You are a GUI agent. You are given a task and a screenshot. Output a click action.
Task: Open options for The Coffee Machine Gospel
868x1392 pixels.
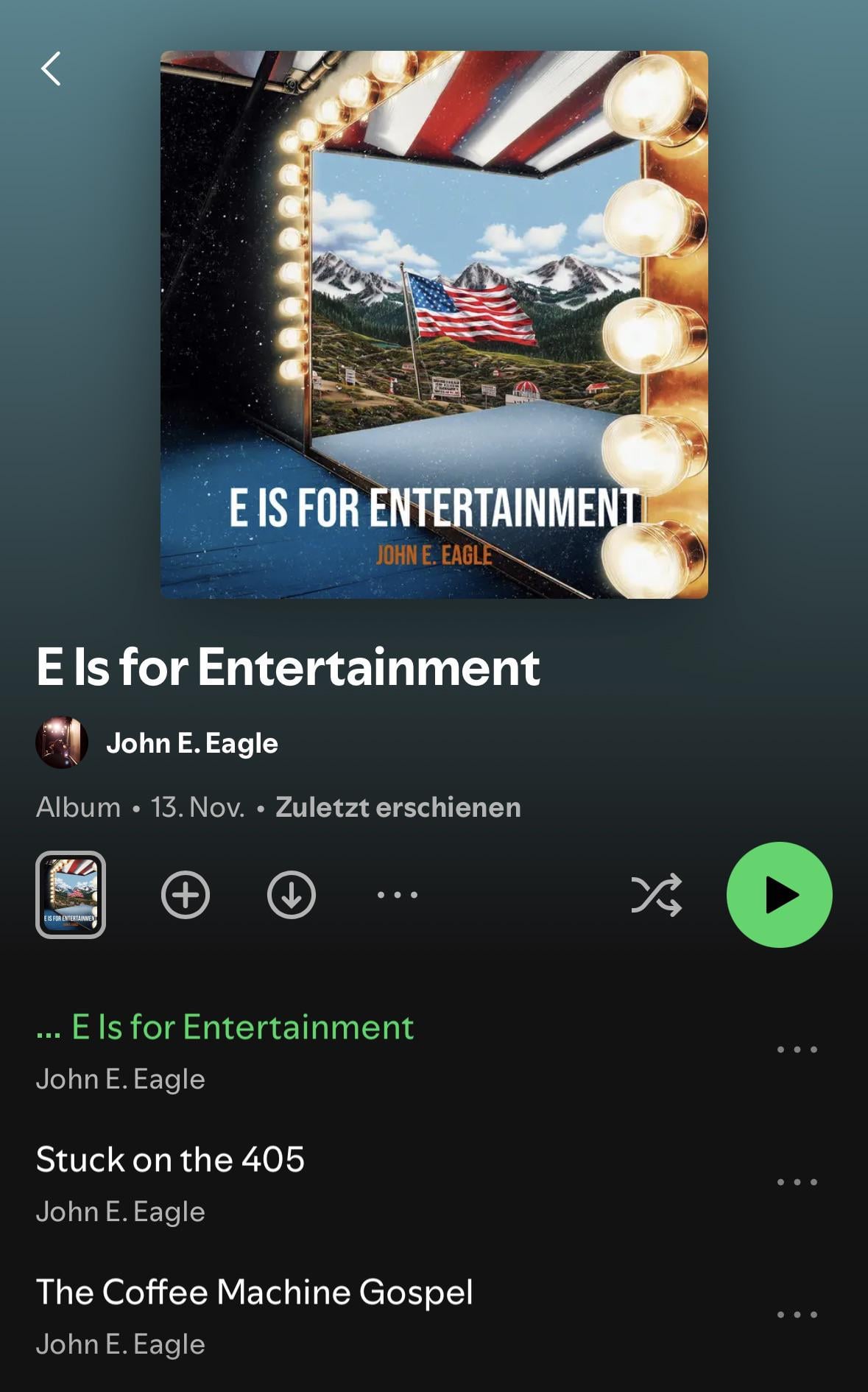797,1315
